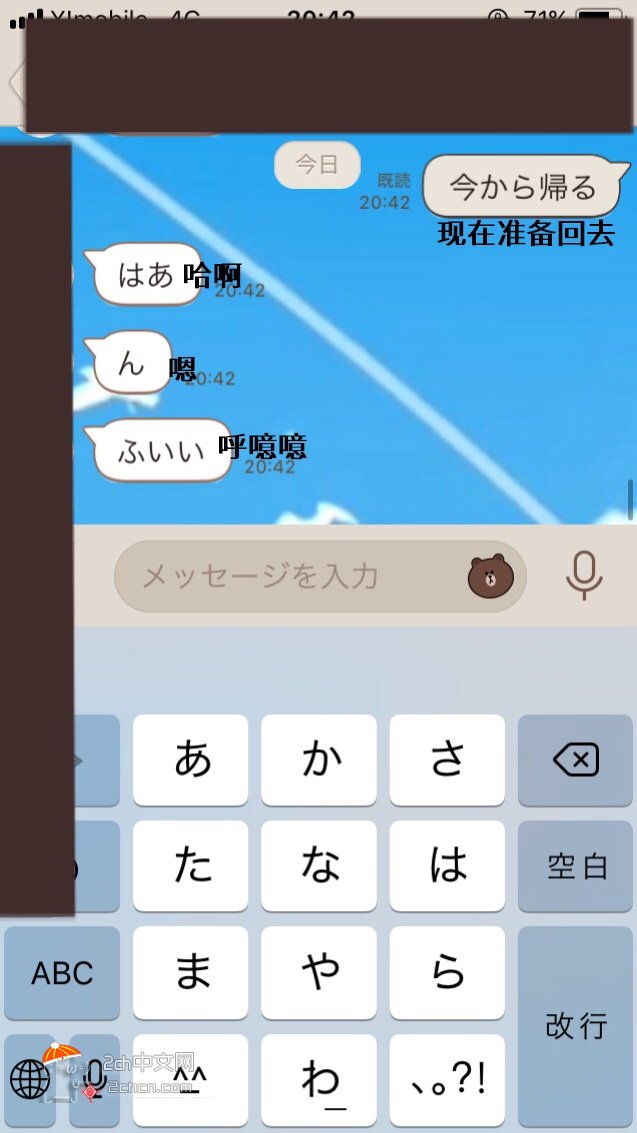Type the は key
This screenshot has width=637, height=1133.
tap(447, 866)
